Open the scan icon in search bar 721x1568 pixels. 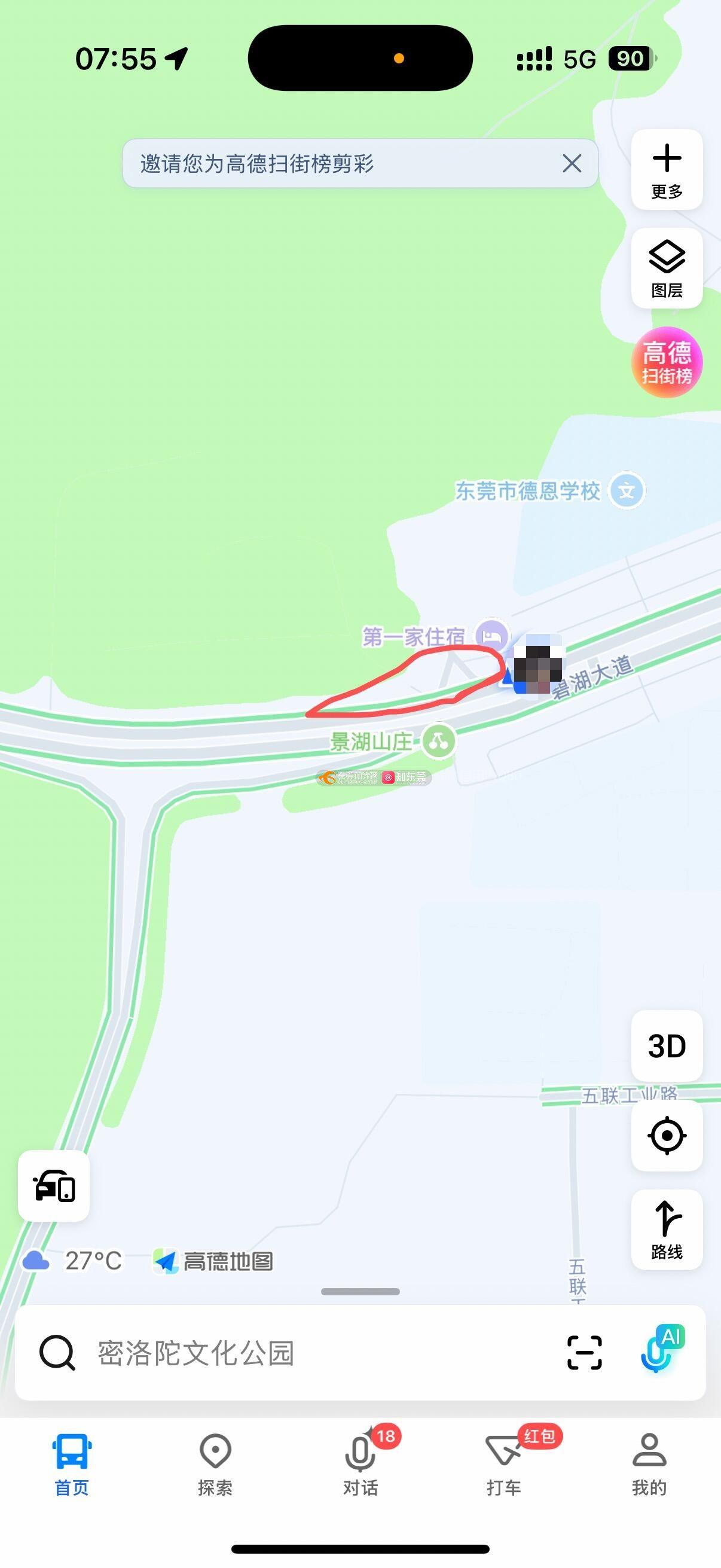(x=584, y=1353)
